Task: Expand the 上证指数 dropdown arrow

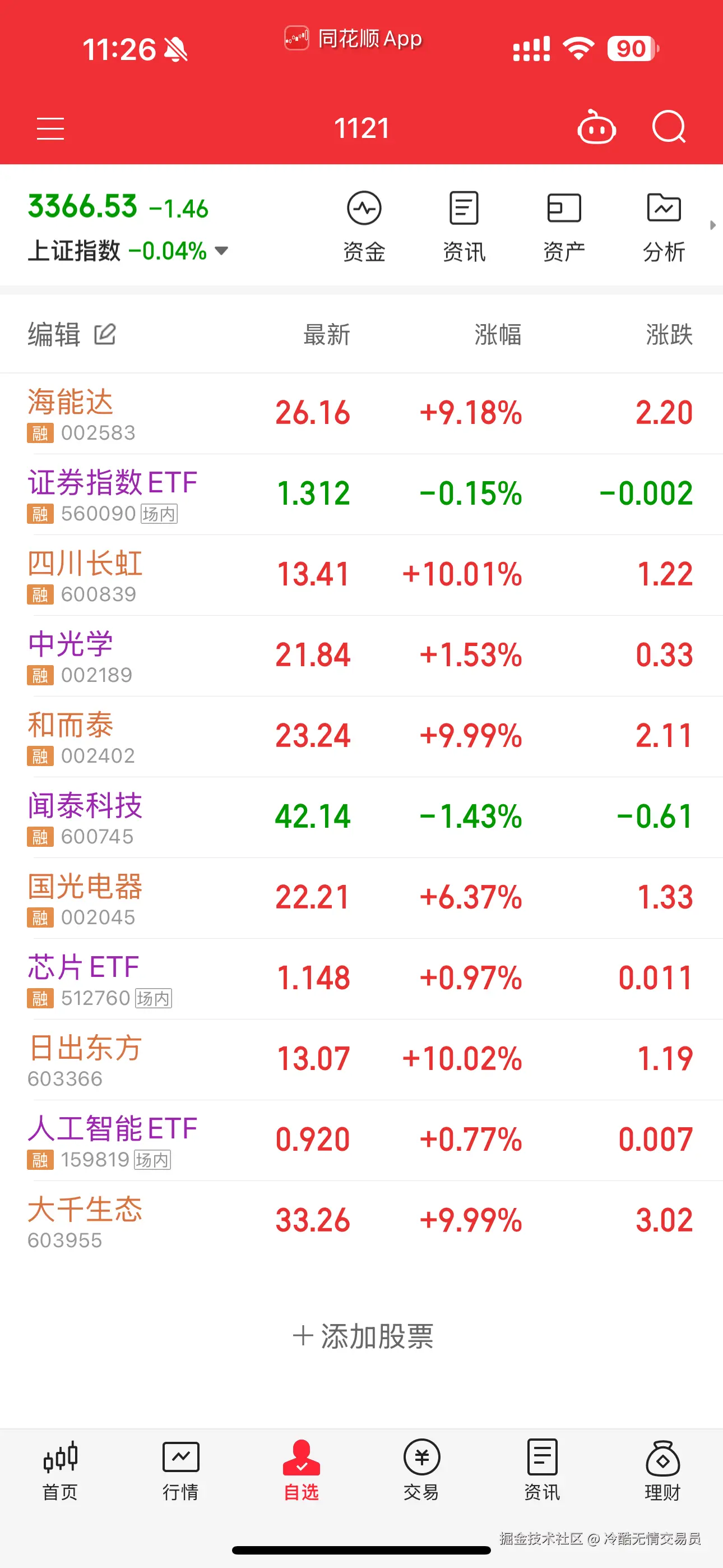Action: point(221,250)
